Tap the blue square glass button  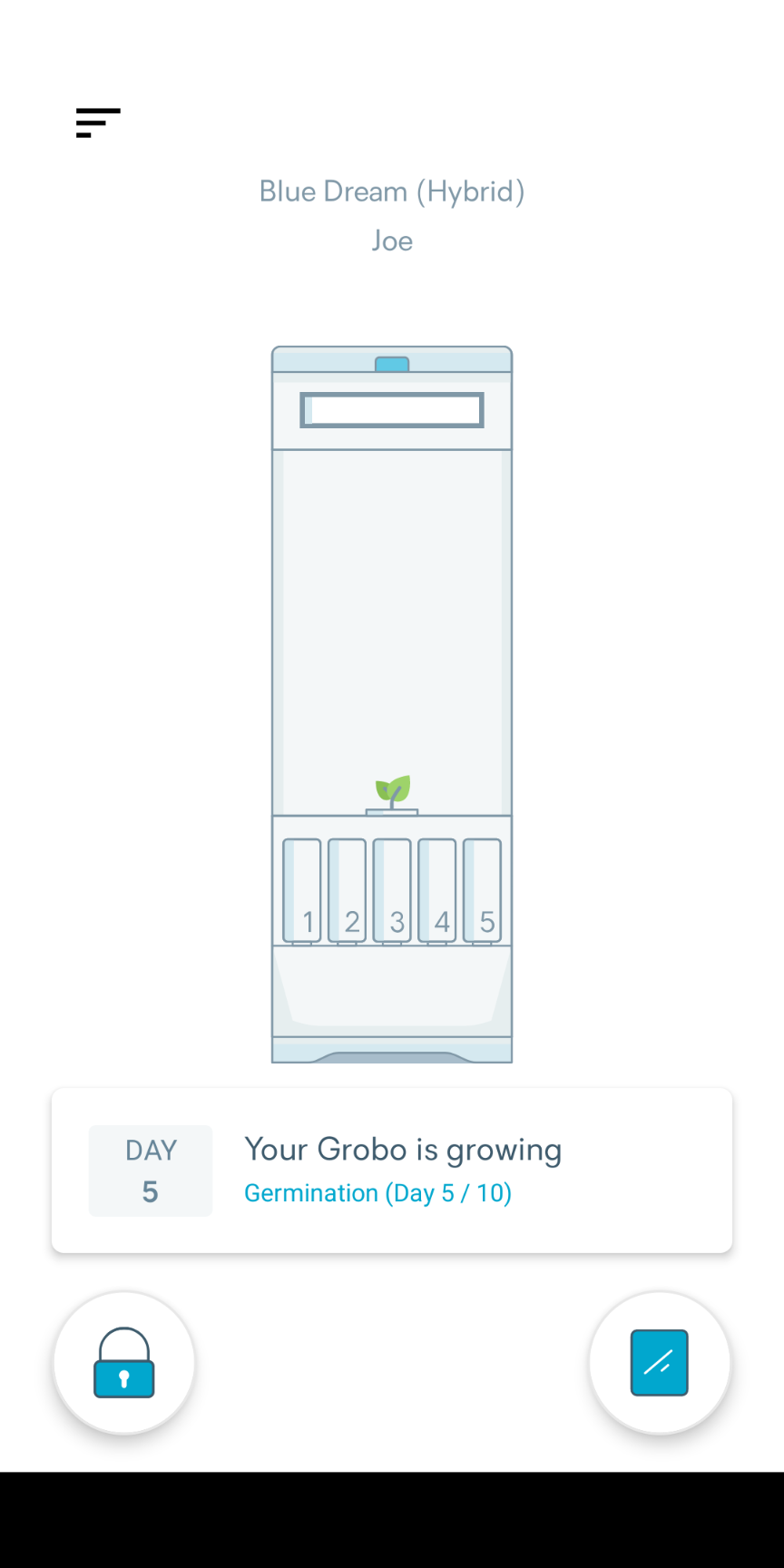(660, 1362)
